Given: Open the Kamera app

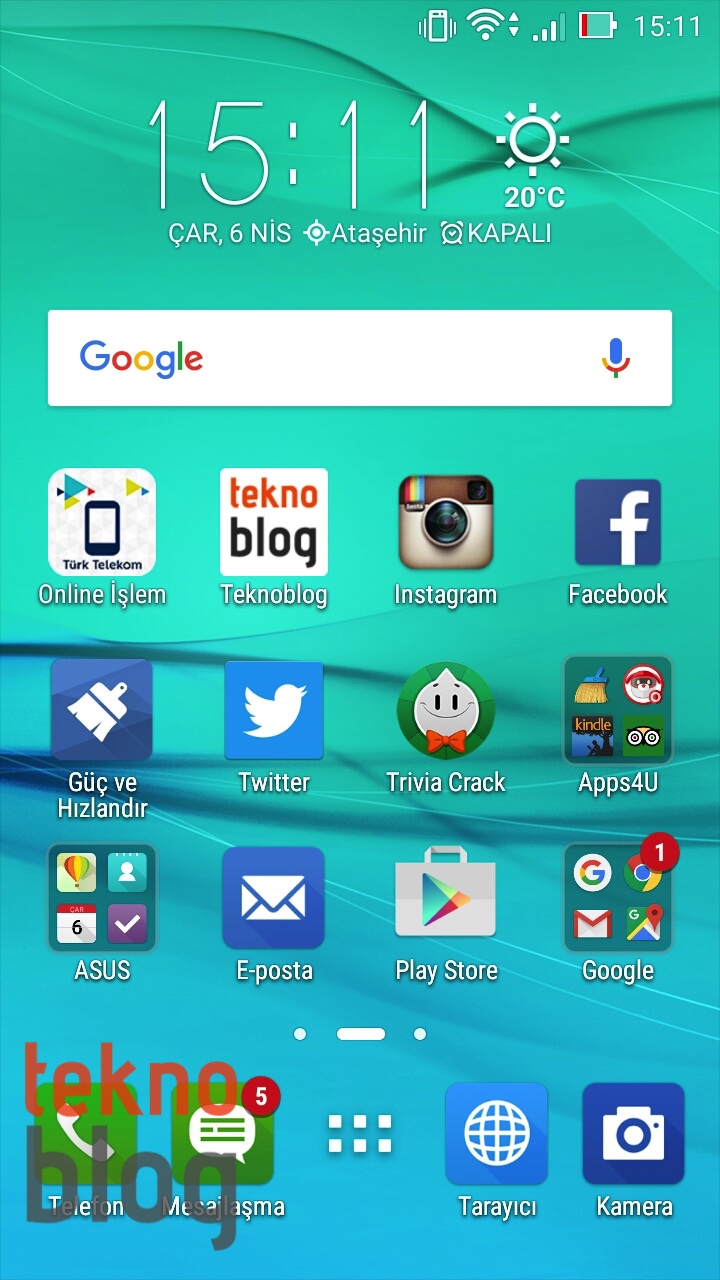Looking at the screenshot, I should click(x=634, y=1135).
